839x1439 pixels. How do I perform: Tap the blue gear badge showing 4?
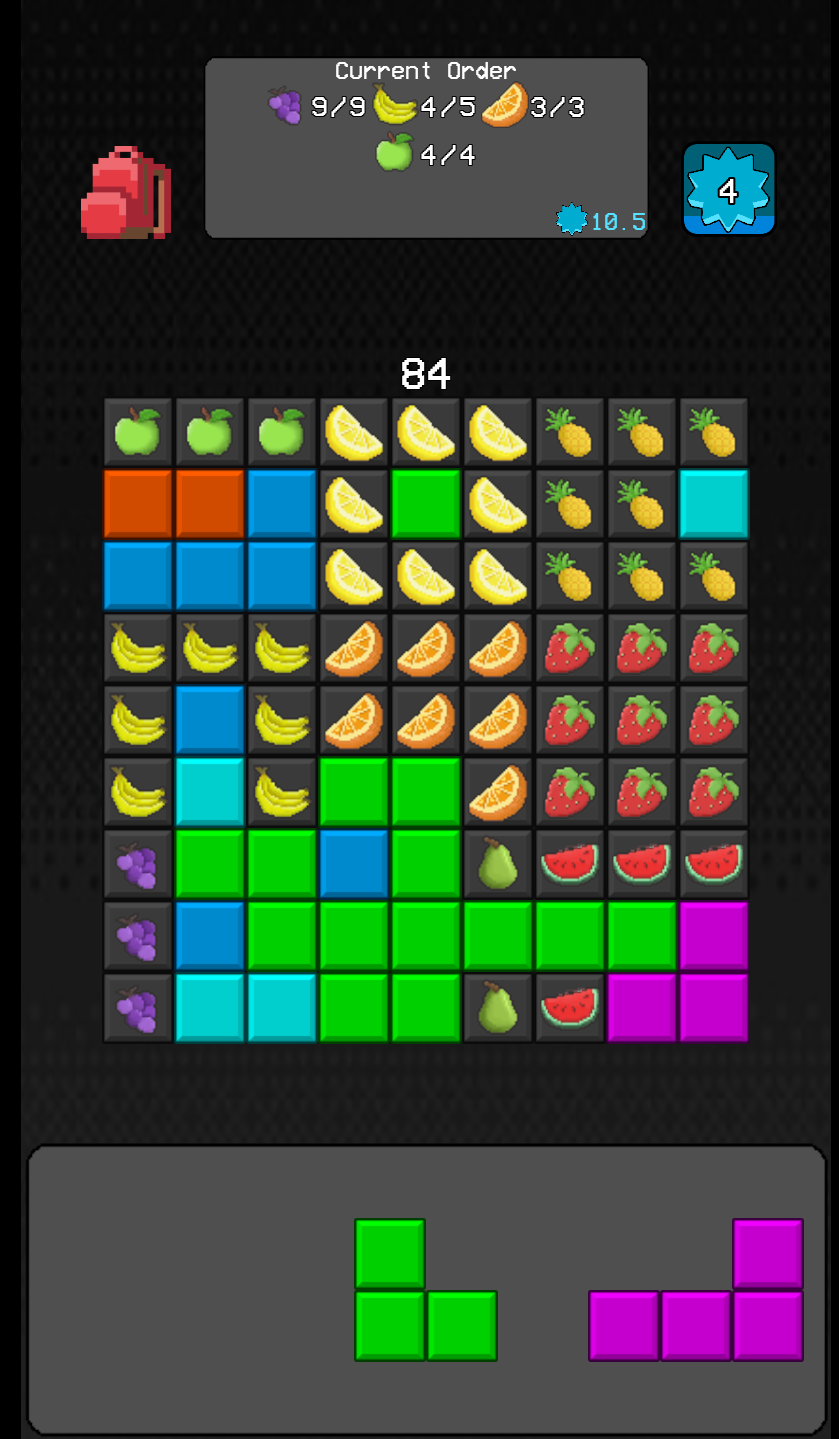coord(728,189)
